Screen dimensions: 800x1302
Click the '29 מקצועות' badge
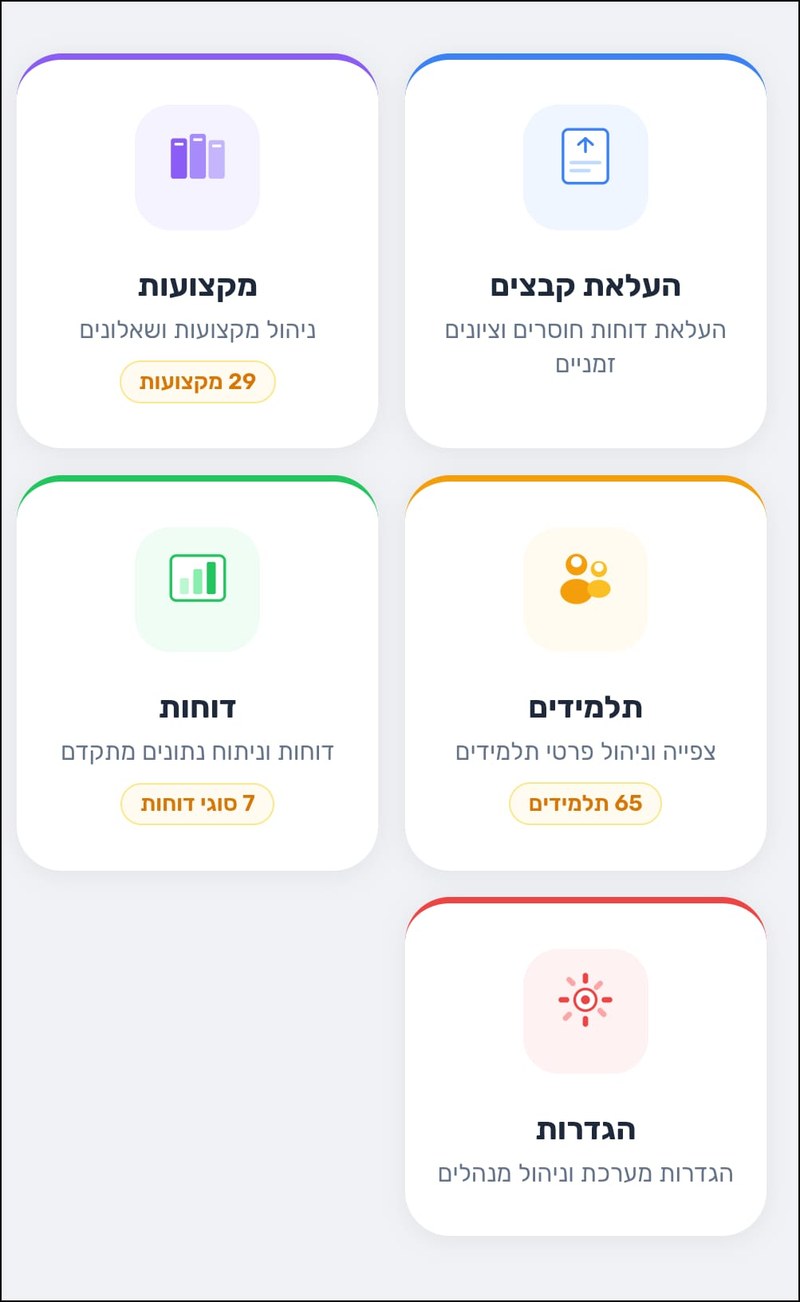[197, 382]
